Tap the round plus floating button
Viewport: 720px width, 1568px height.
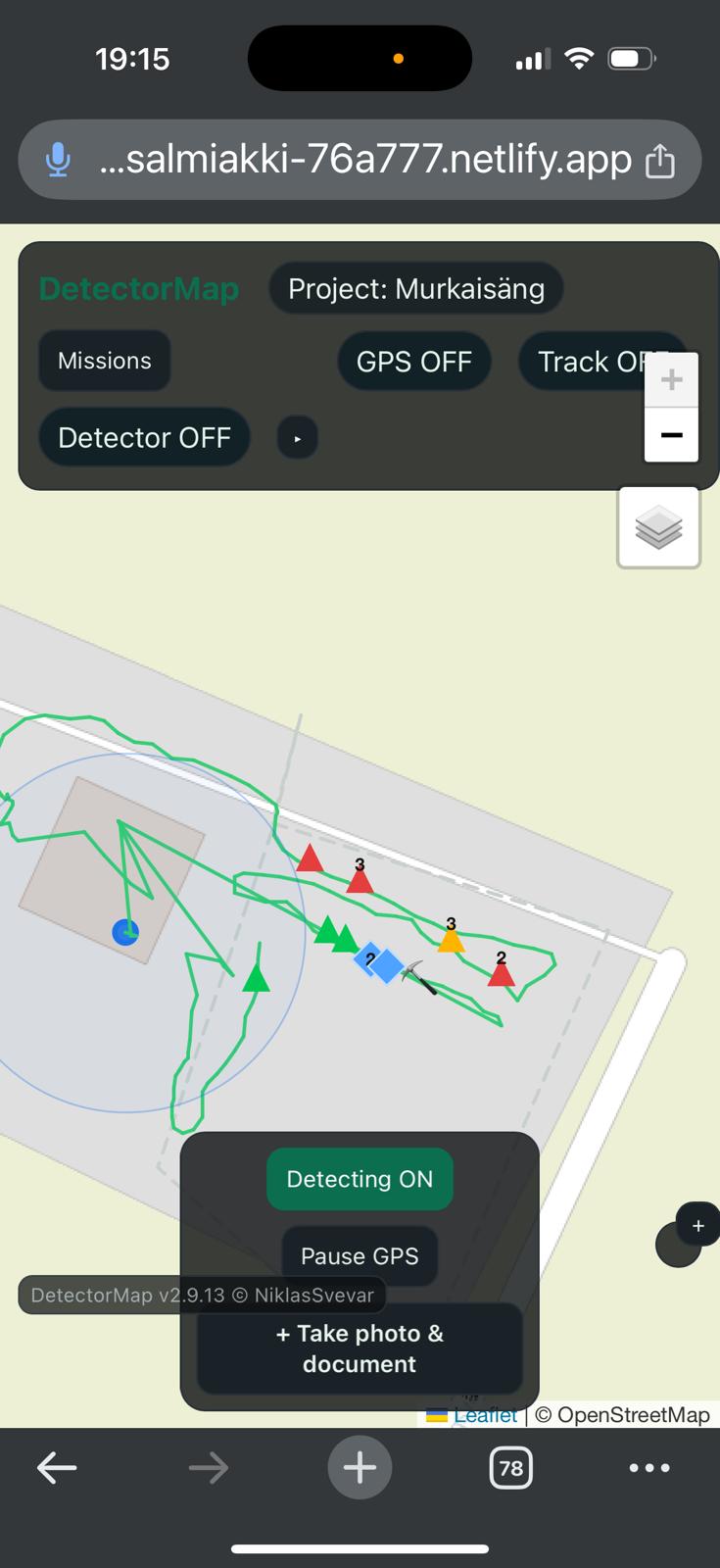(697, 1225)
